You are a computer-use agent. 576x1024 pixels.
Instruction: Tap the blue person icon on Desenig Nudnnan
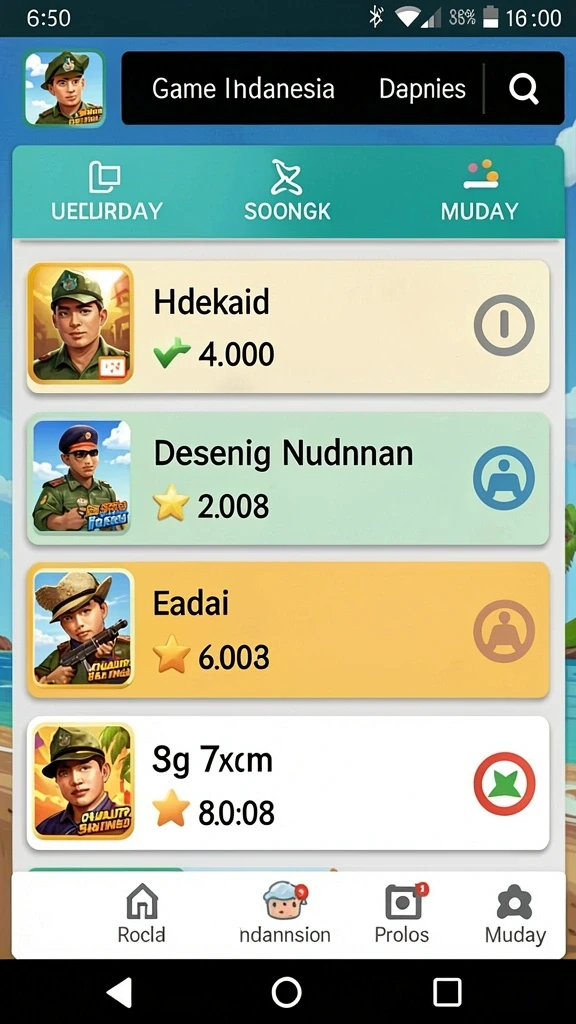(x=504, y=478)
